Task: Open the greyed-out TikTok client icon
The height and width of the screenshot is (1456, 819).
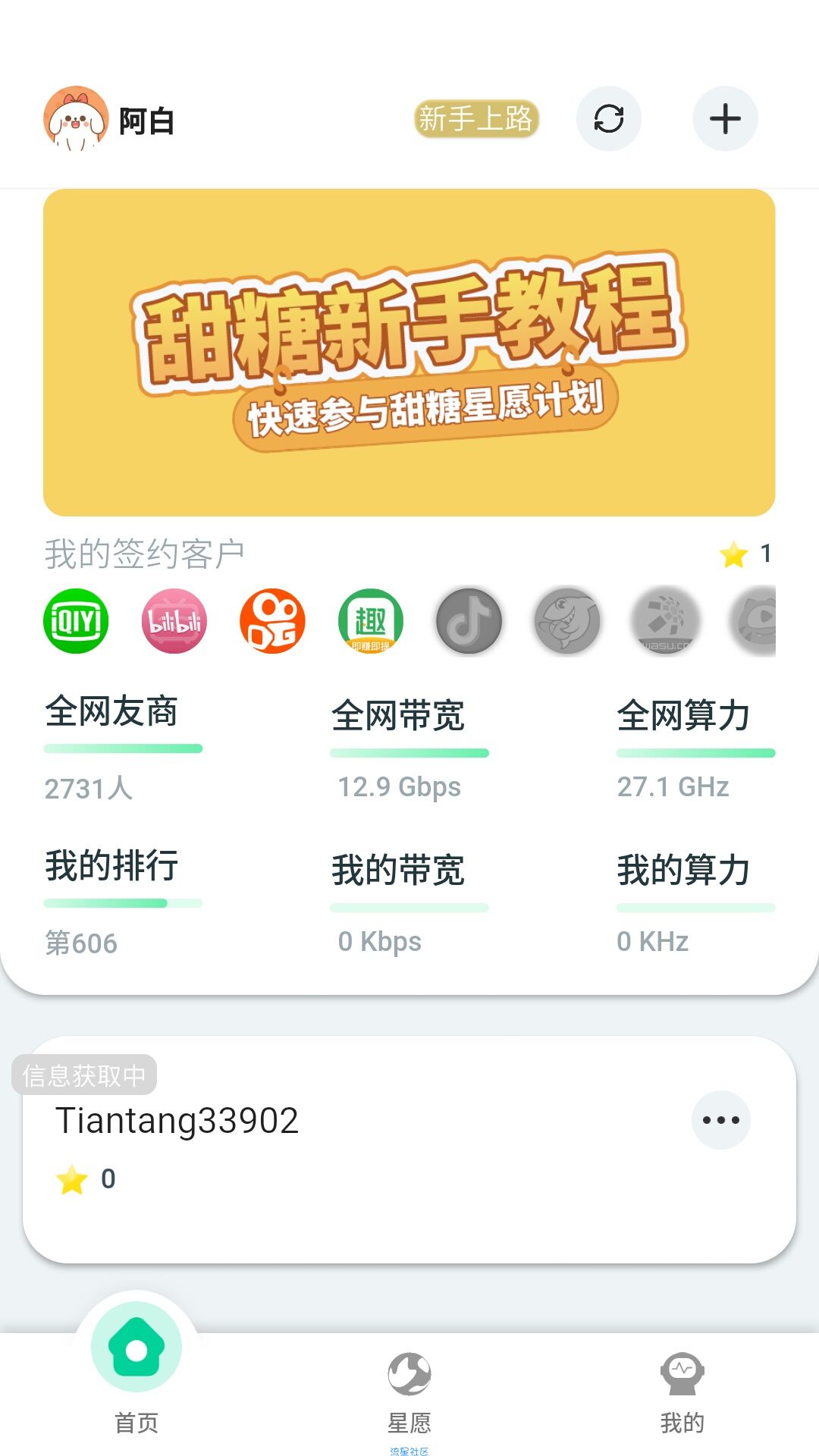Action: click(x=469, y=621)
